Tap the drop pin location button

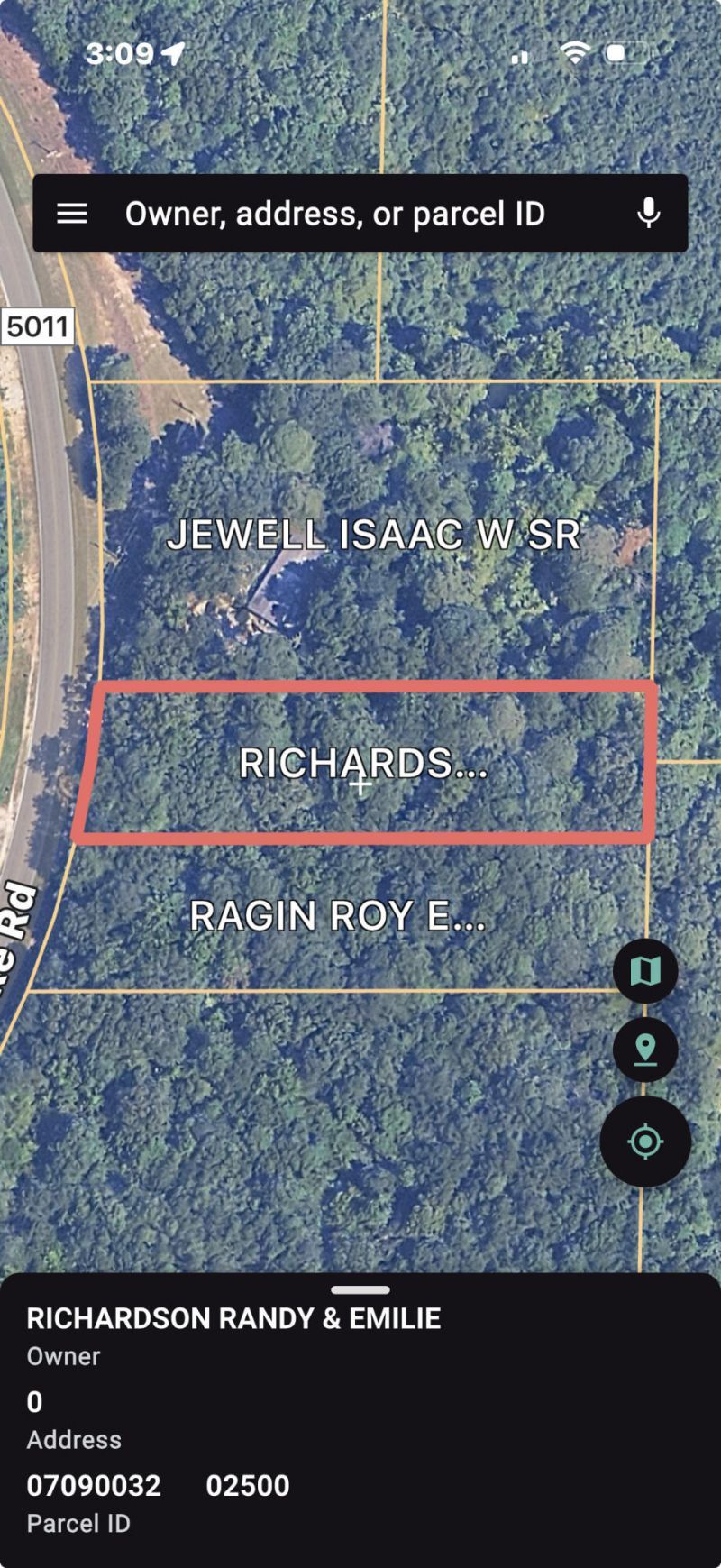645,1050
